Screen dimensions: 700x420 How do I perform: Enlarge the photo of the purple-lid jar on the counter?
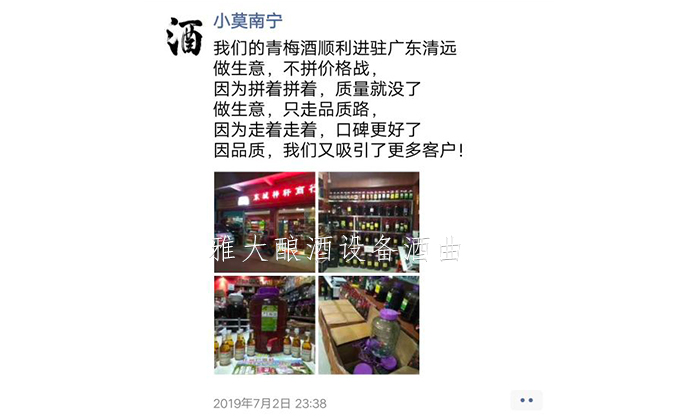(x=264, y=325)
